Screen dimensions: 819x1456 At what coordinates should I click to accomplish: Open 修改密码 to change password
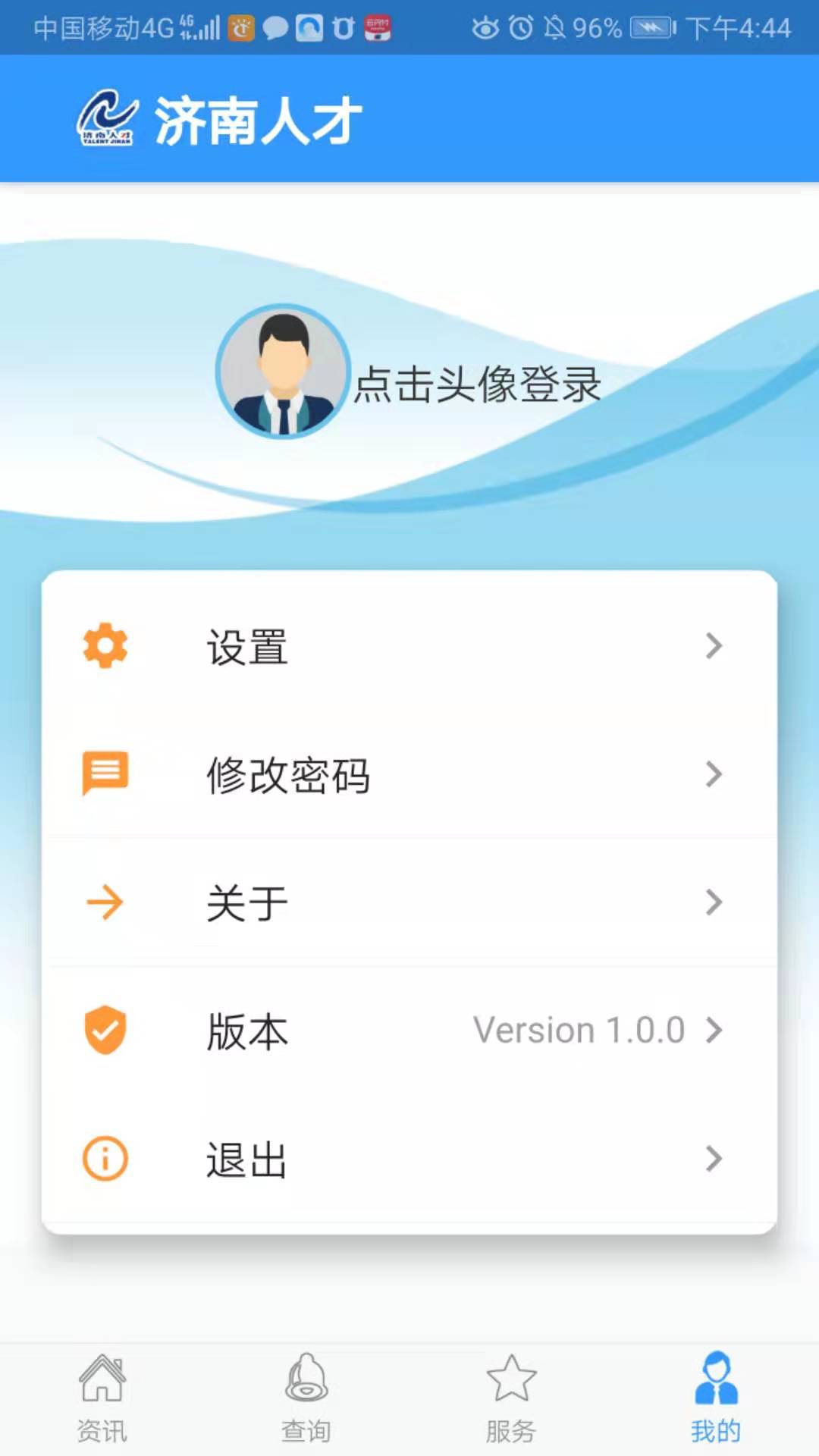[409, 775]
